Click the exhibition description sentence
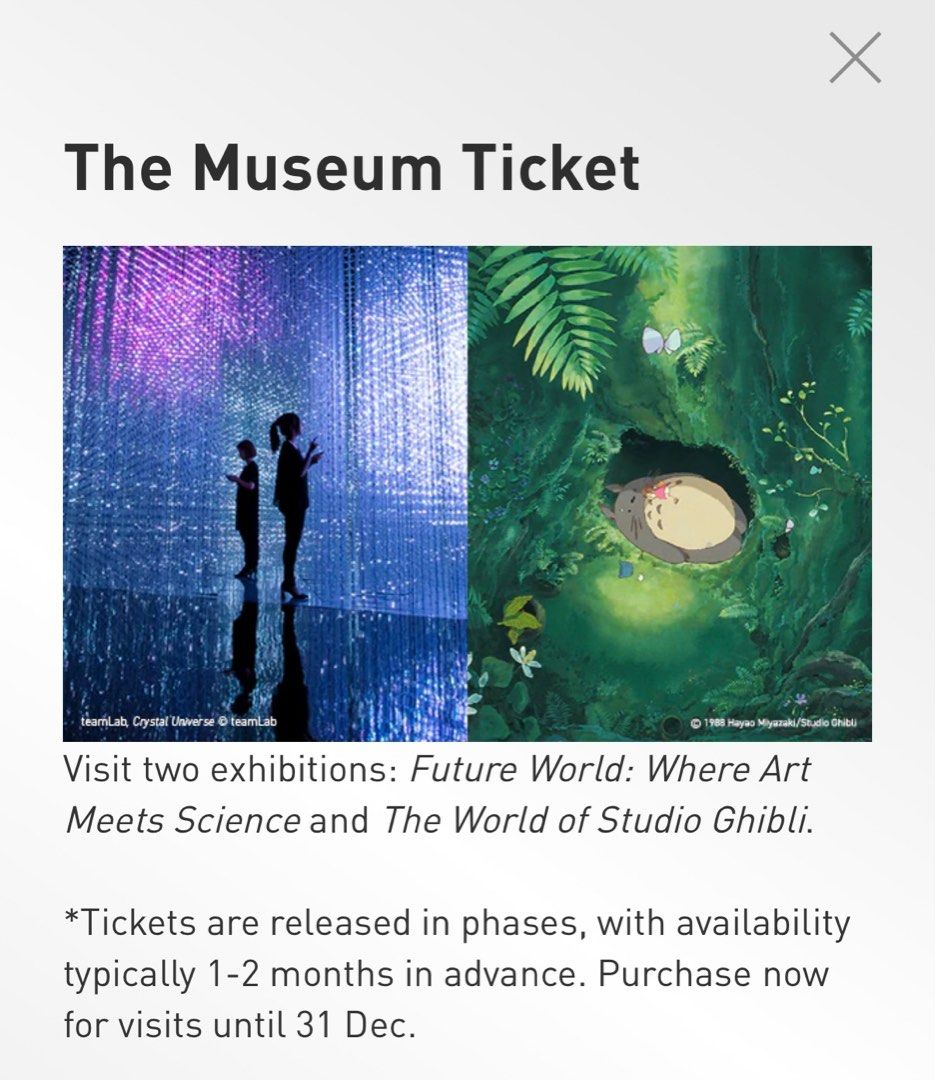 pos(440,796)
